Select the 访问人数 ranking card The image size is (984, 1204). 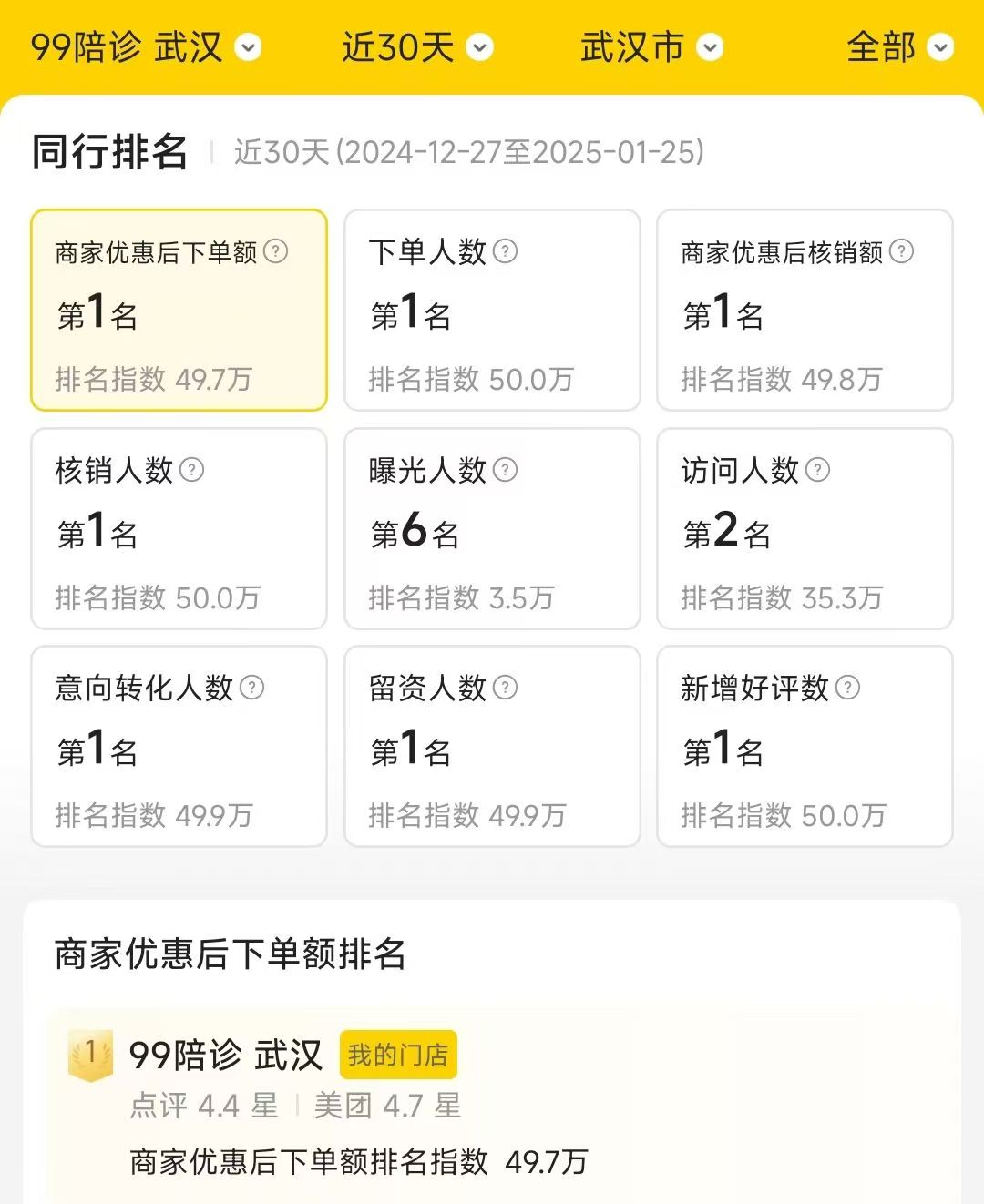[x=805, y=529]
